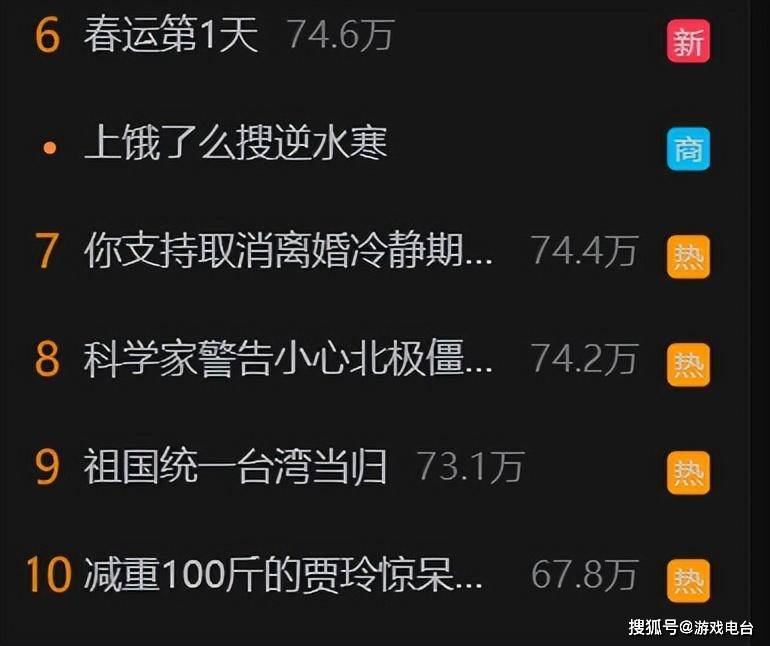
Task: Open topic 你支持取消离婚冷静期
Action: tap(288, 251)
